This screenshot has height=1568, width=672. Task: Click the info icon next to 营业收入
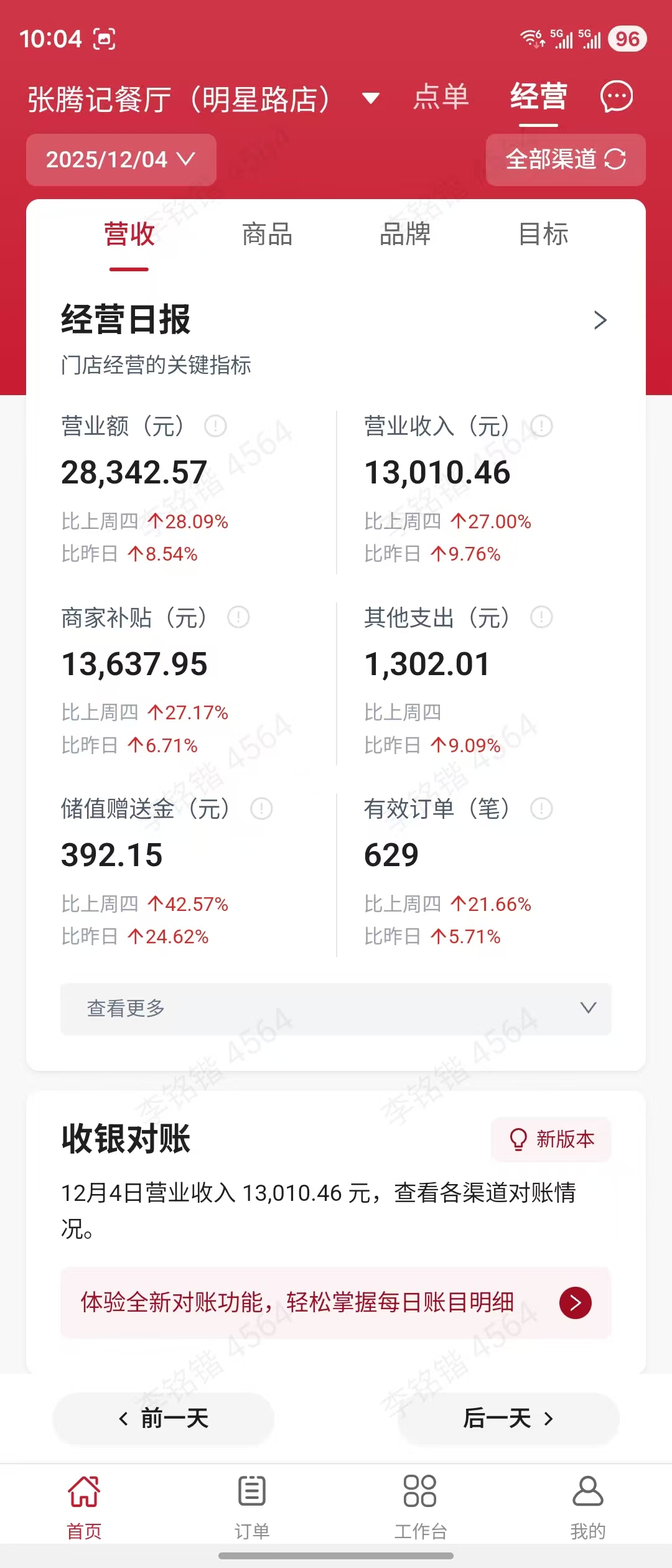click(x=543, y=426)
